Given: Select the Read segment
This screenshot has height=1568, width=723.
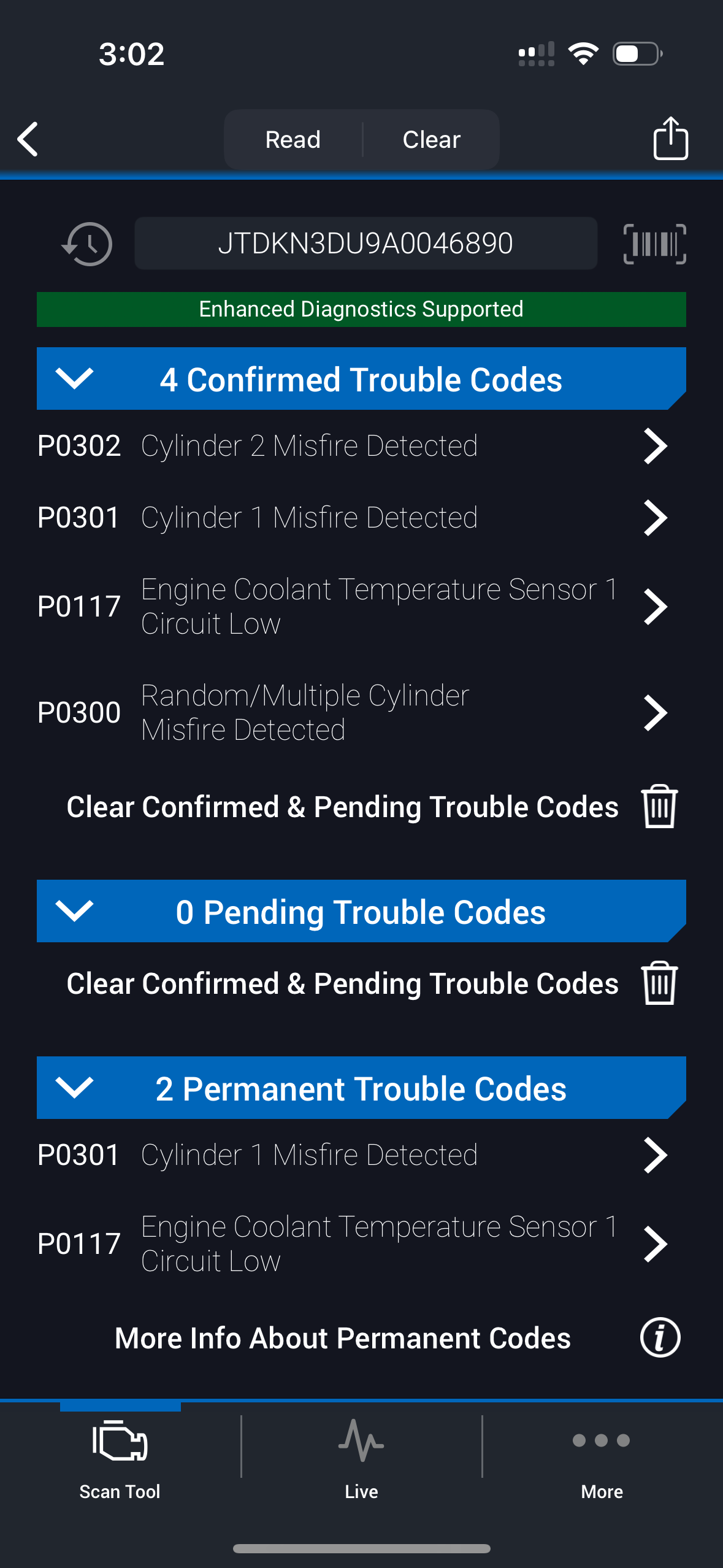Looking at the screenshot, I should click(x=293, y=140).
